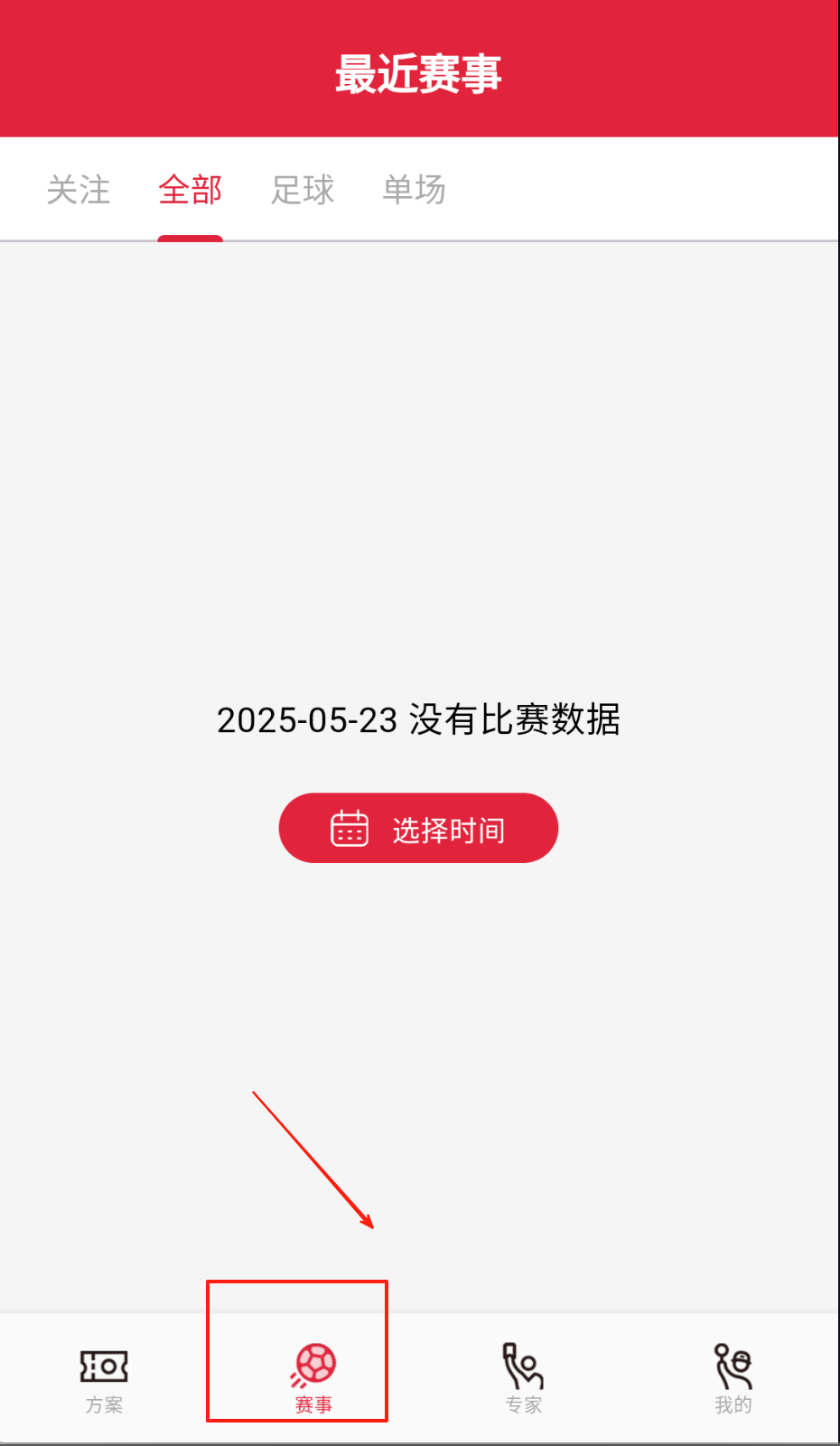Select the 全部 tab

pyautogui.click(x=190, y=191)
